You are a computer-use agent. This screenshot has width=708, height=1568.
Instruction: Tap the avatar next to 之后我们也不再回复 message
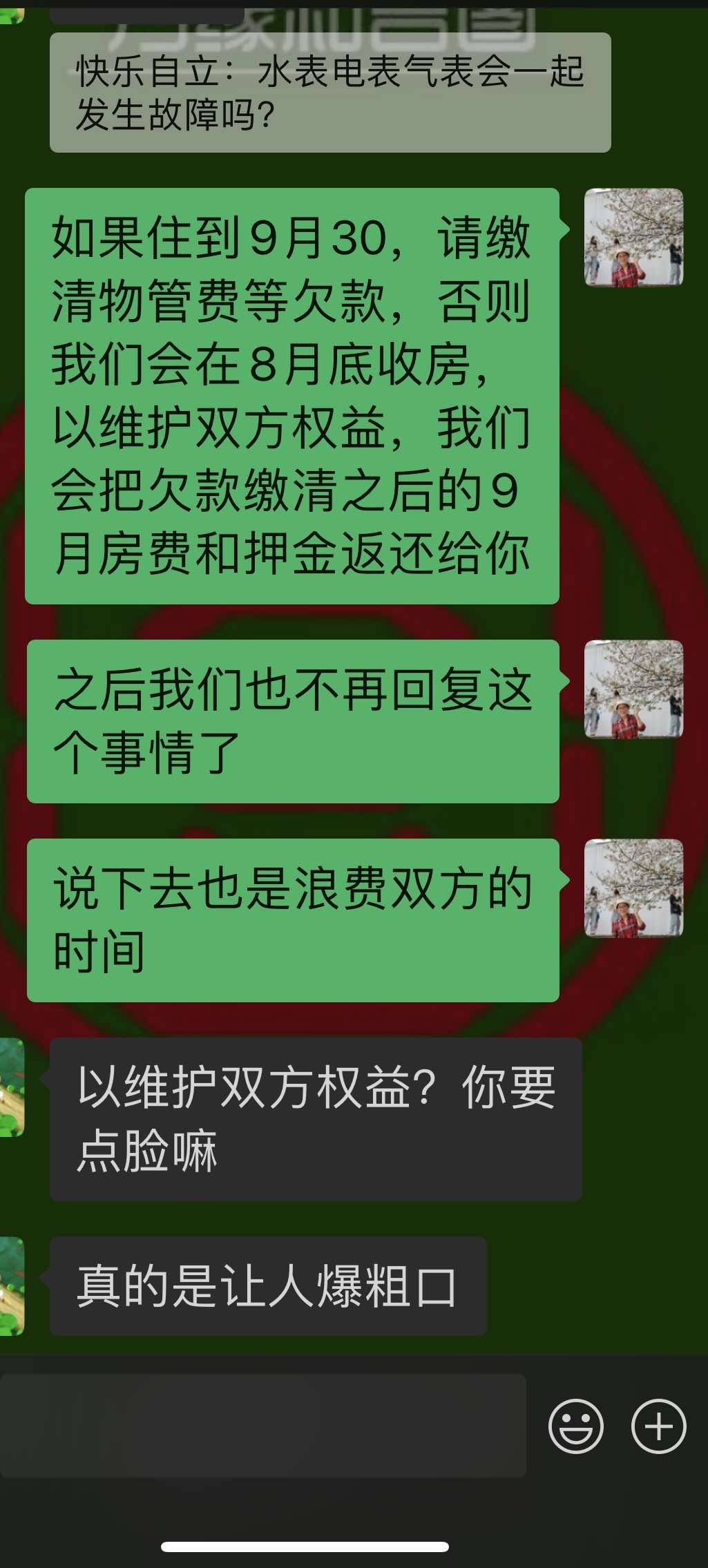(x=633, y=689)
